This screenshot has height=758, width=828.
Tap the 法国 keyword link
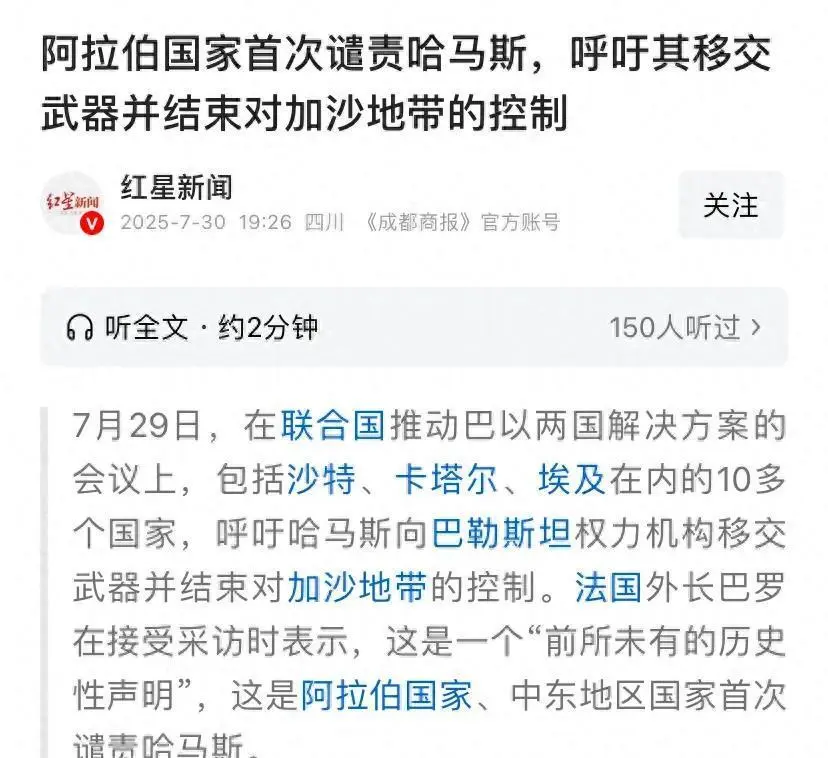607,588
